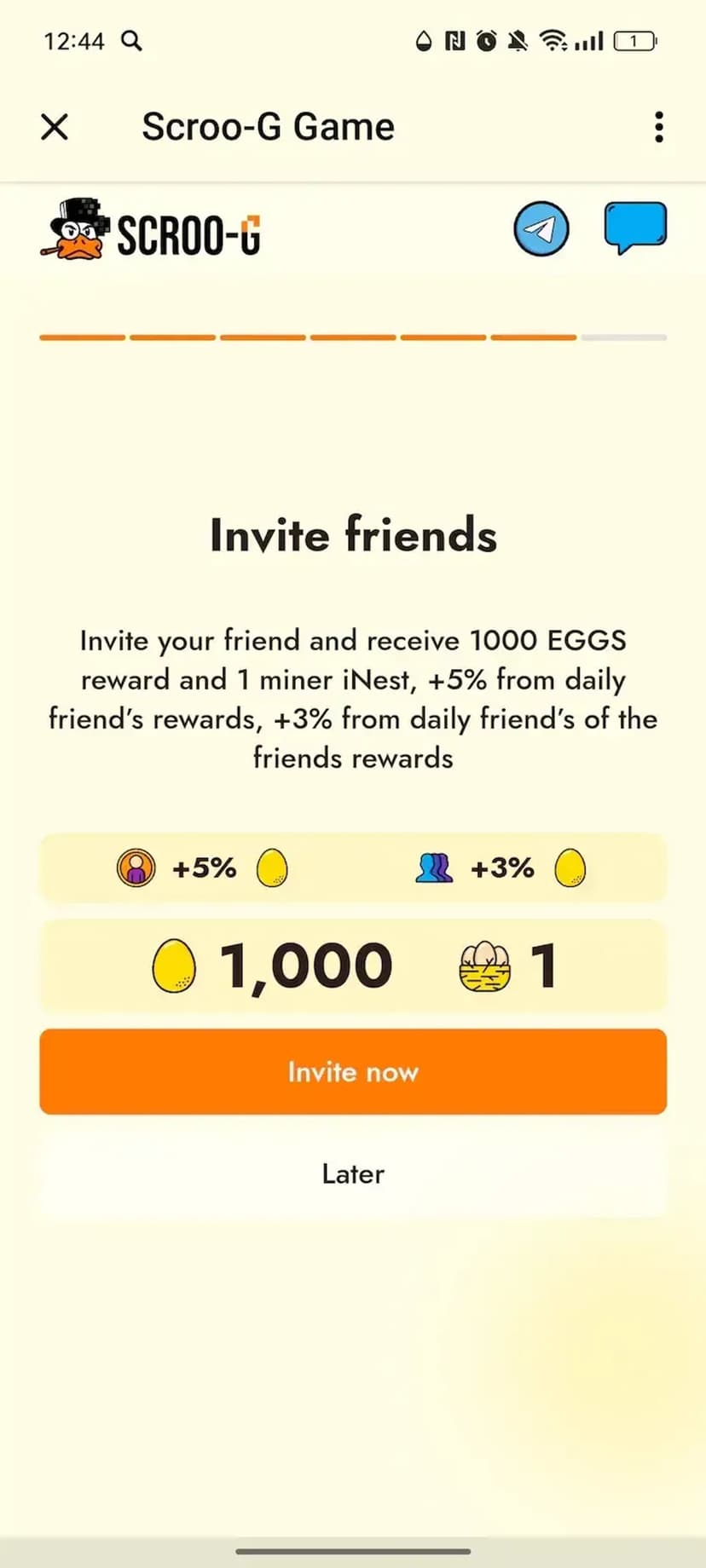This screenshot has height=1568, width=706.
Task: Close the Scroo-G Game window
Action: (55, 127)
